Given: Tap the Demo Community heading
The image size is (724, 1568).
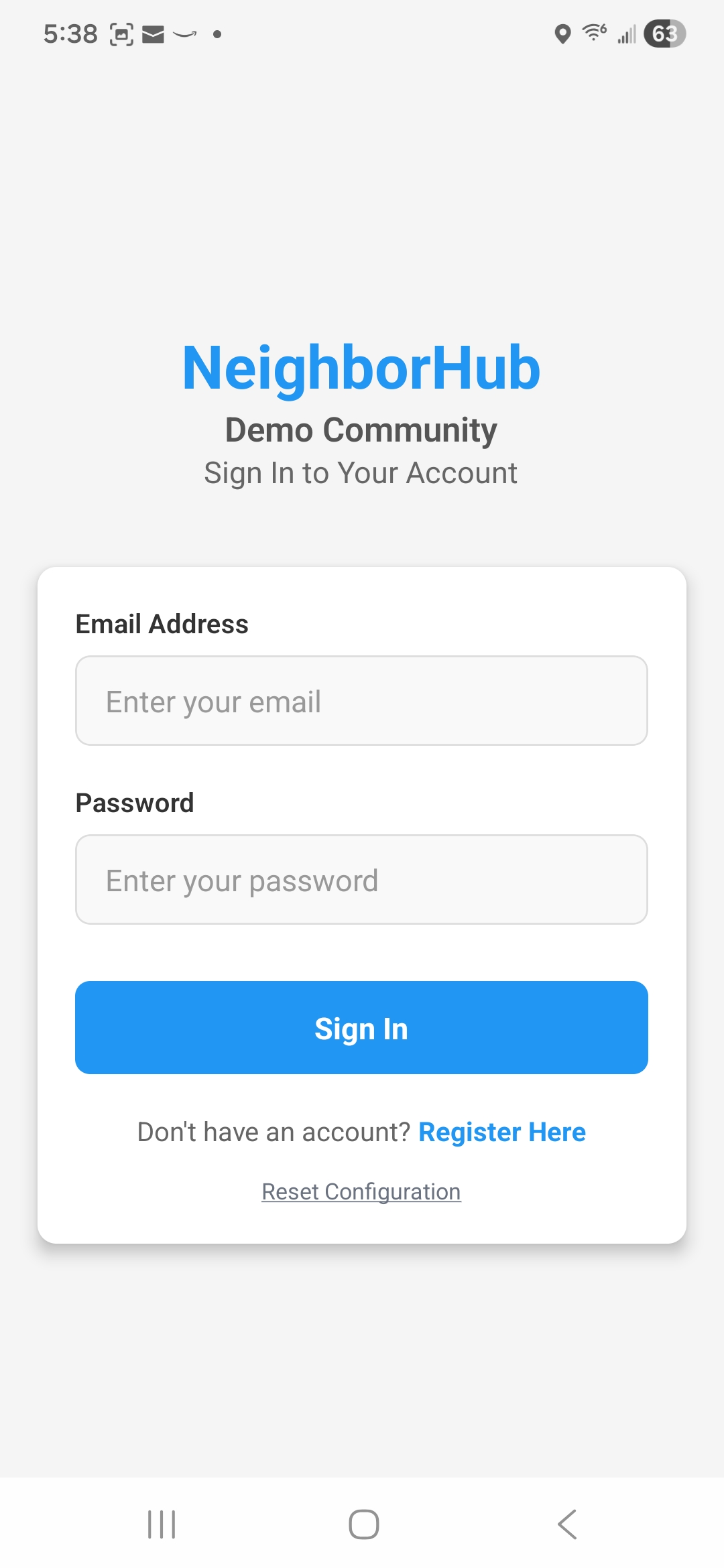Looking at the screenshot, I should coord(361,430).
